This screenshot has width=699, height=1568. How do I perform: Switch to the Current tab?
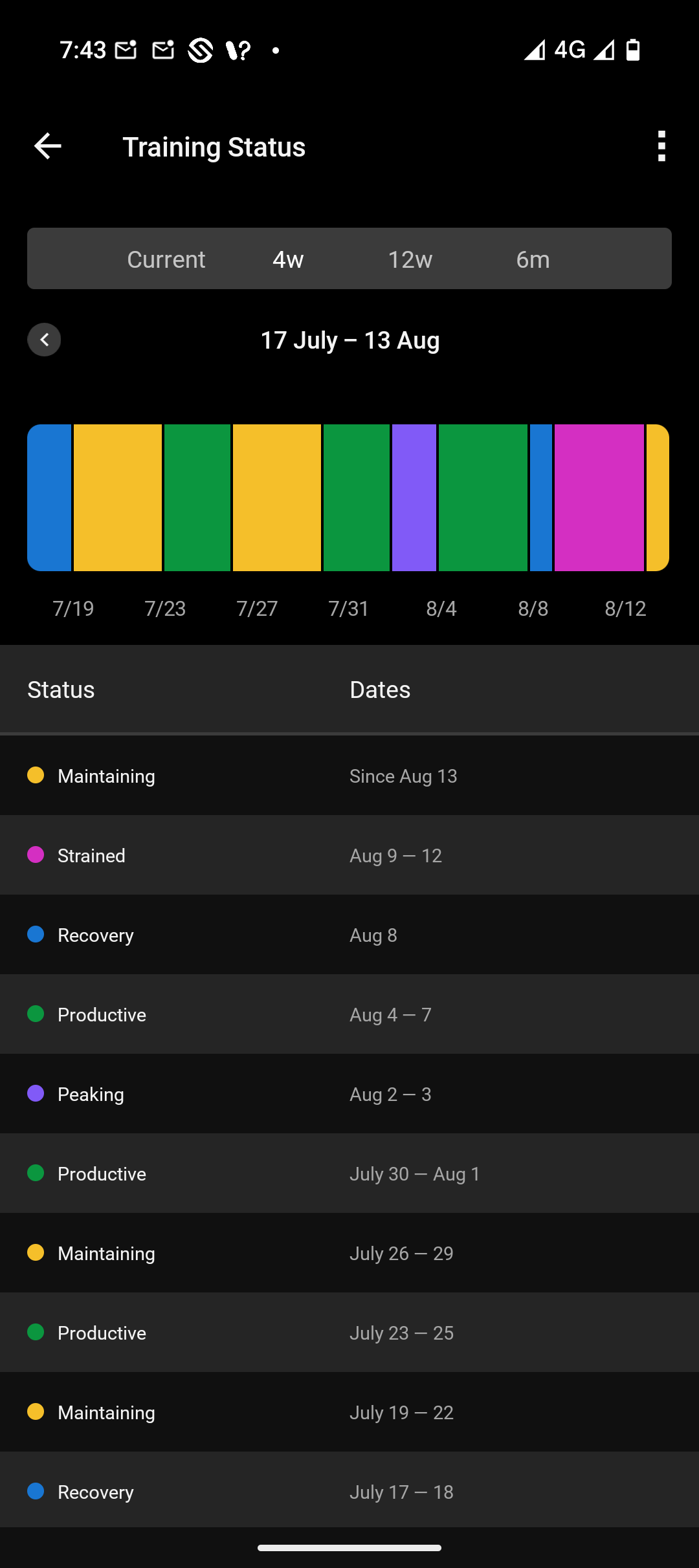click(x=166, y=259)
